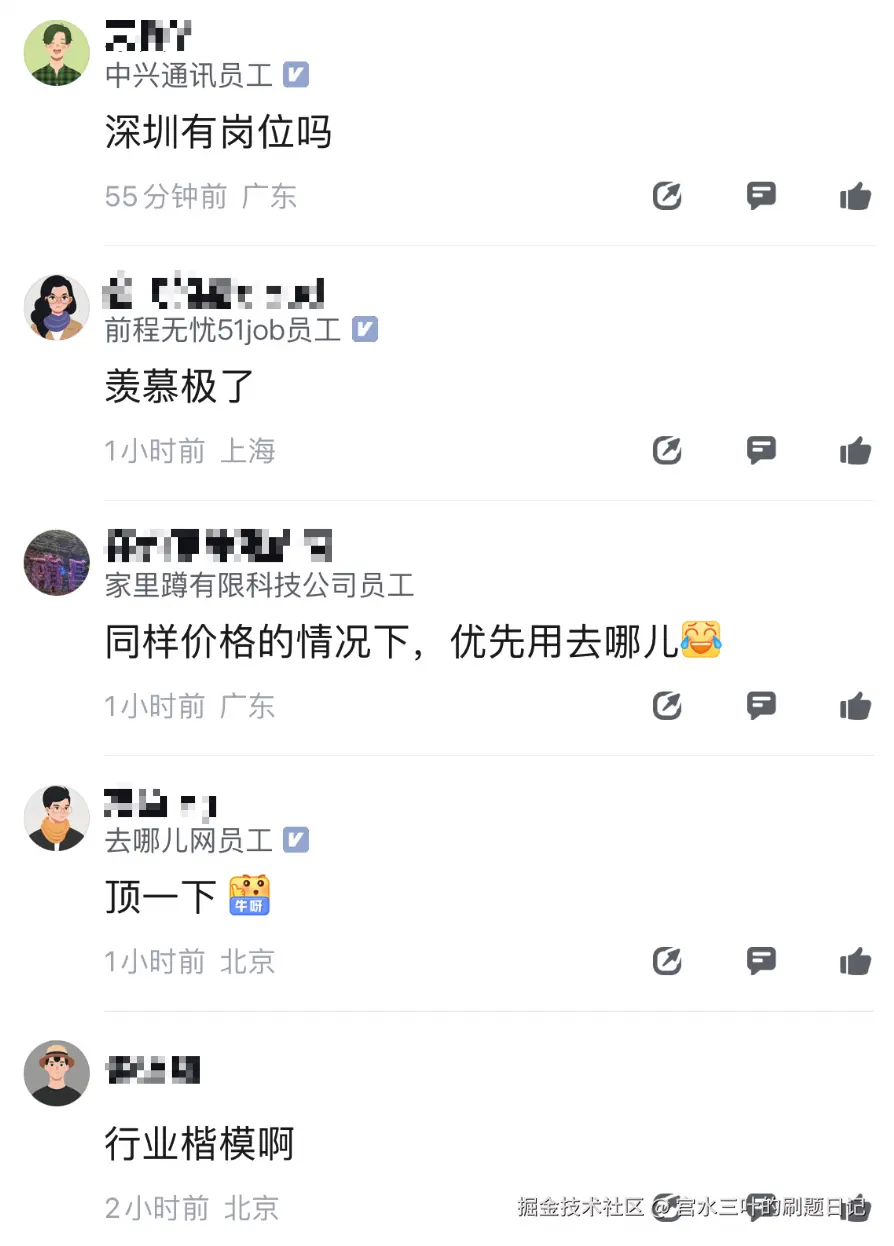Viewport: 894px width, 1246px height.
Task: Open the avatar beside "行业楷模啊"
Action: tap(57, 1073)
